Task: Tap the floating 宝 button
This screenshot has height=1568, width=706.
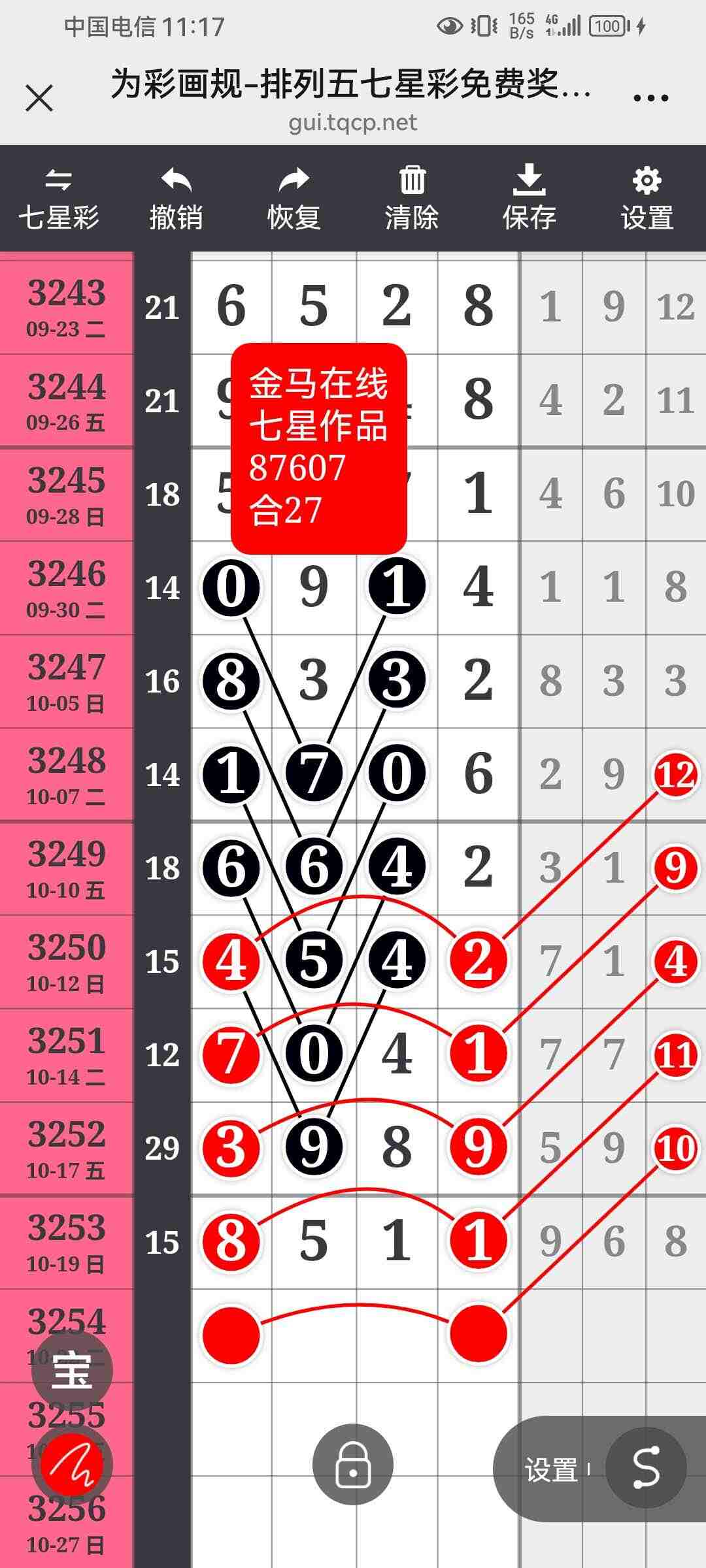Action: point(72,1371)
